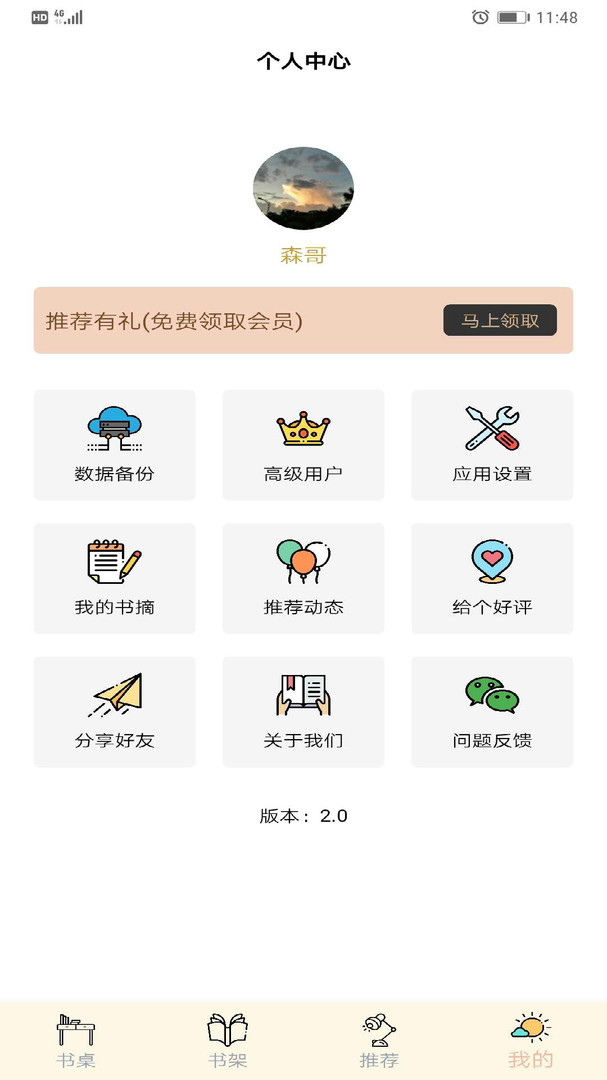The height and width of the screenshot is (1080, 607).
Task: Open 高级用户 premium user
Action: pyautogui.click(x=303, y=445)
